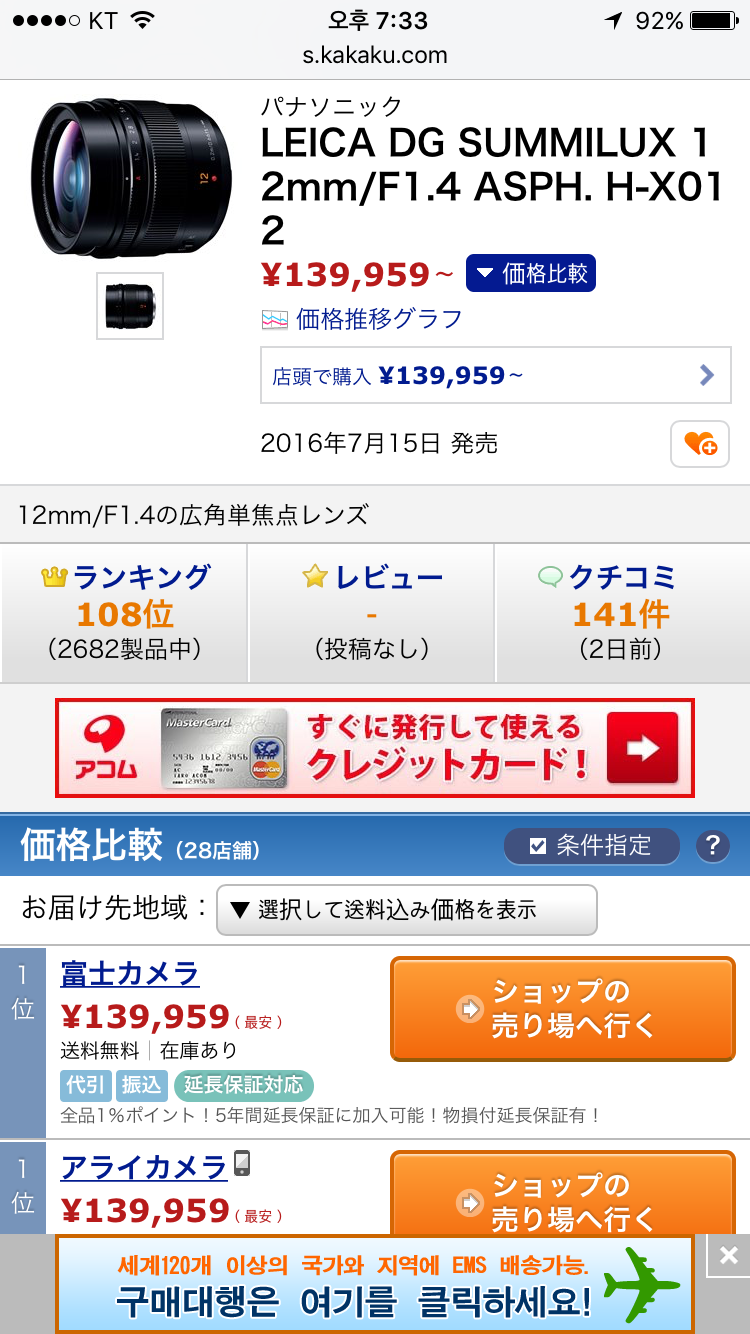
Task: Open 条件指定 filter conditions
Action: click(591, 846)
